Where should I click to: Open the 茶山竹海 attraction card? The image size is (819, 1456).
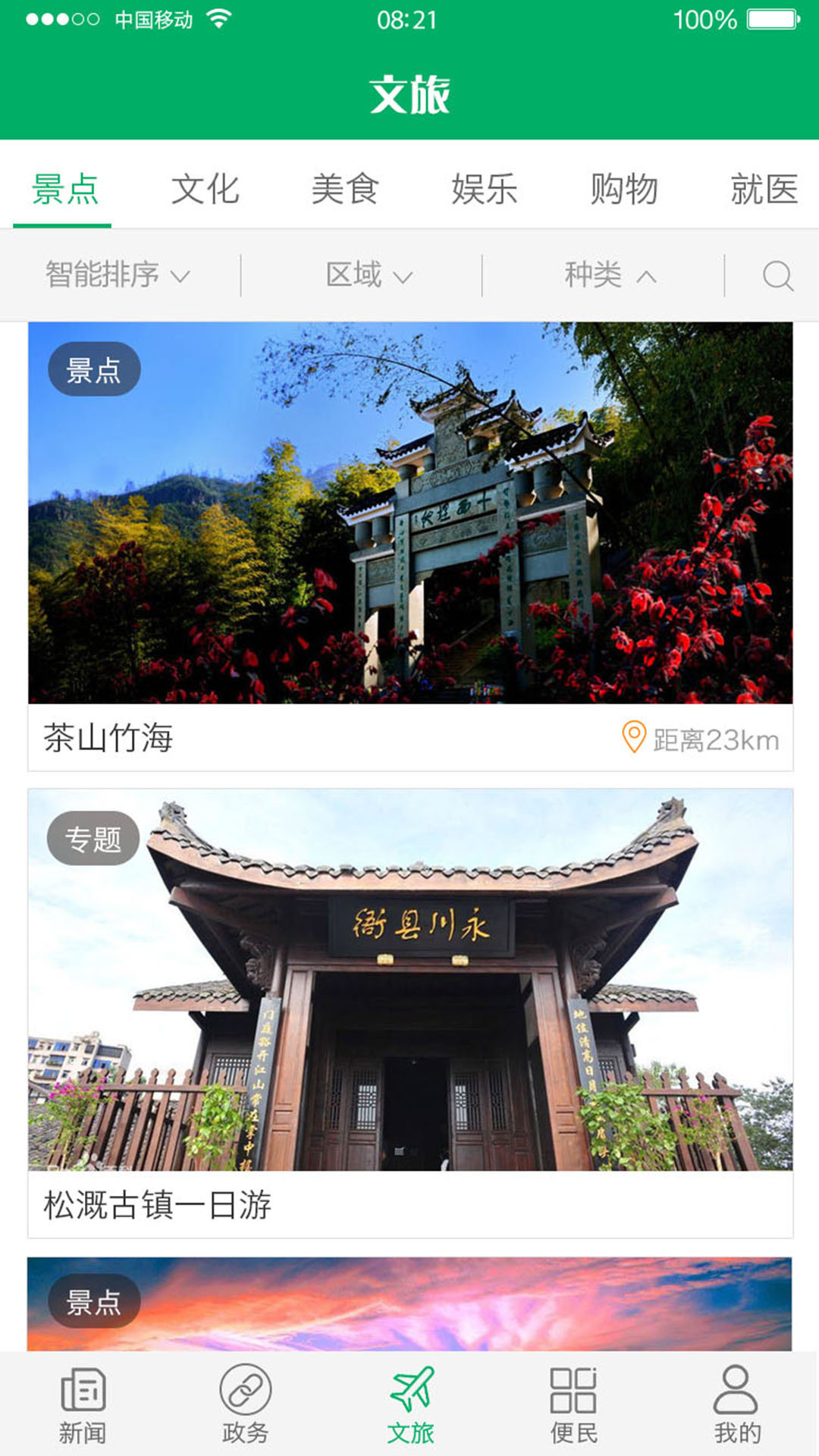(410, 546)
